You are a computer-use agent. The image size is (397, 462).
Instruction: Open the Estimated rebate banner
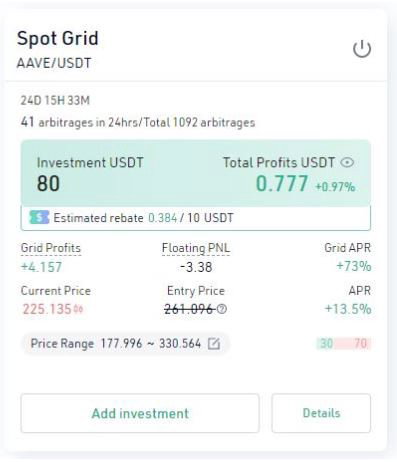[x=196, y=218]
